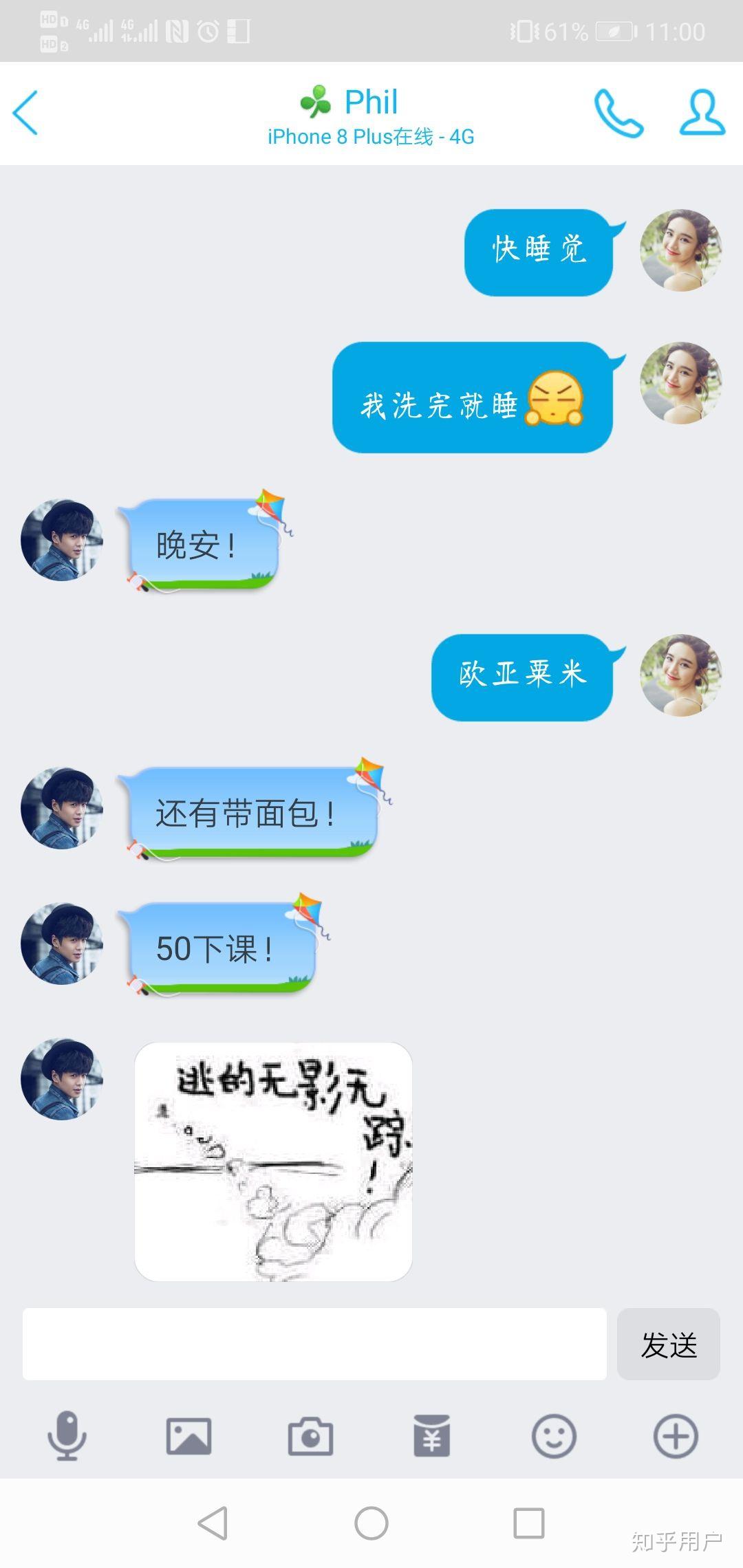This screenshot has height=1568, width=743.
Task: Send a red packet with the ¥ icon
Action: (x=432, y=1436)
